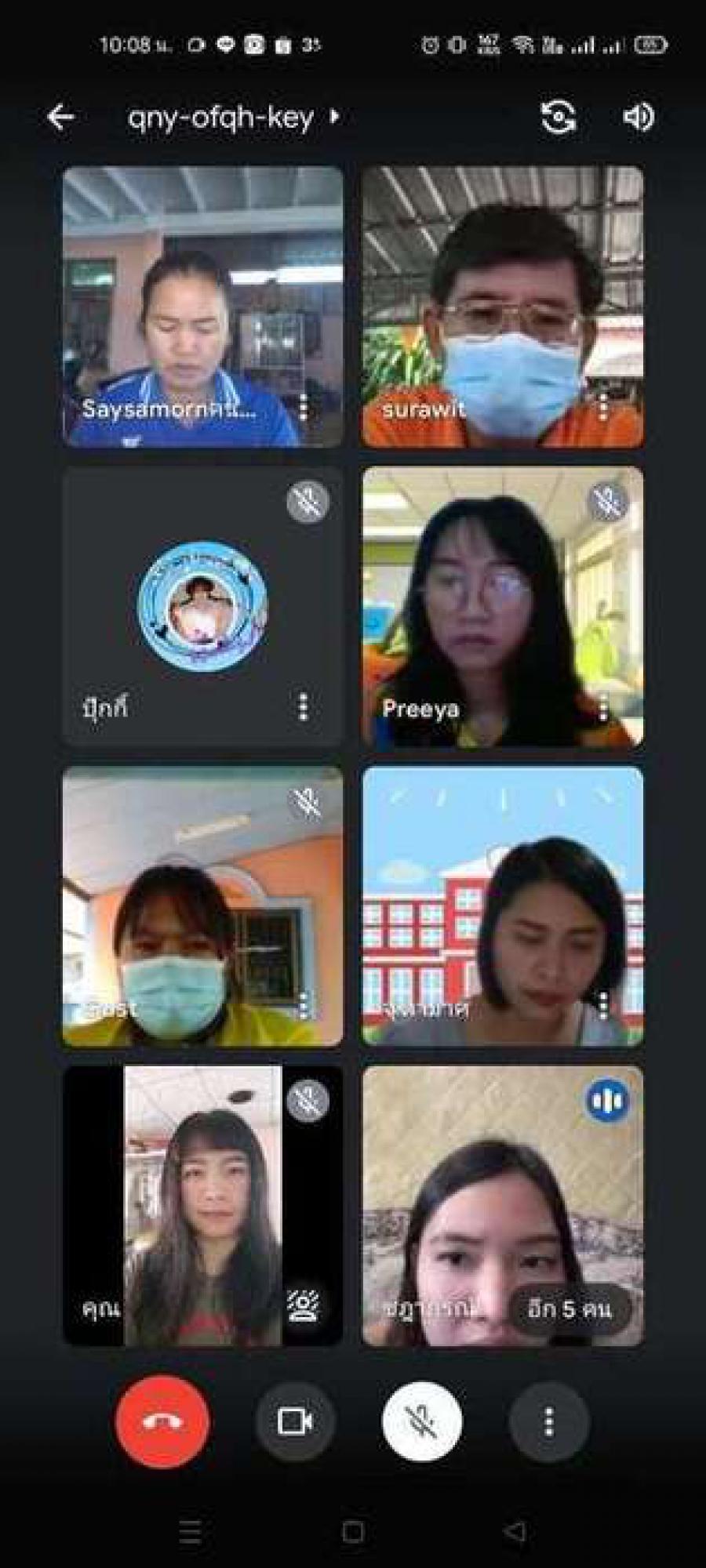Show the 5 other participants
The image size is (706, 1568).
coord(570,1308)
